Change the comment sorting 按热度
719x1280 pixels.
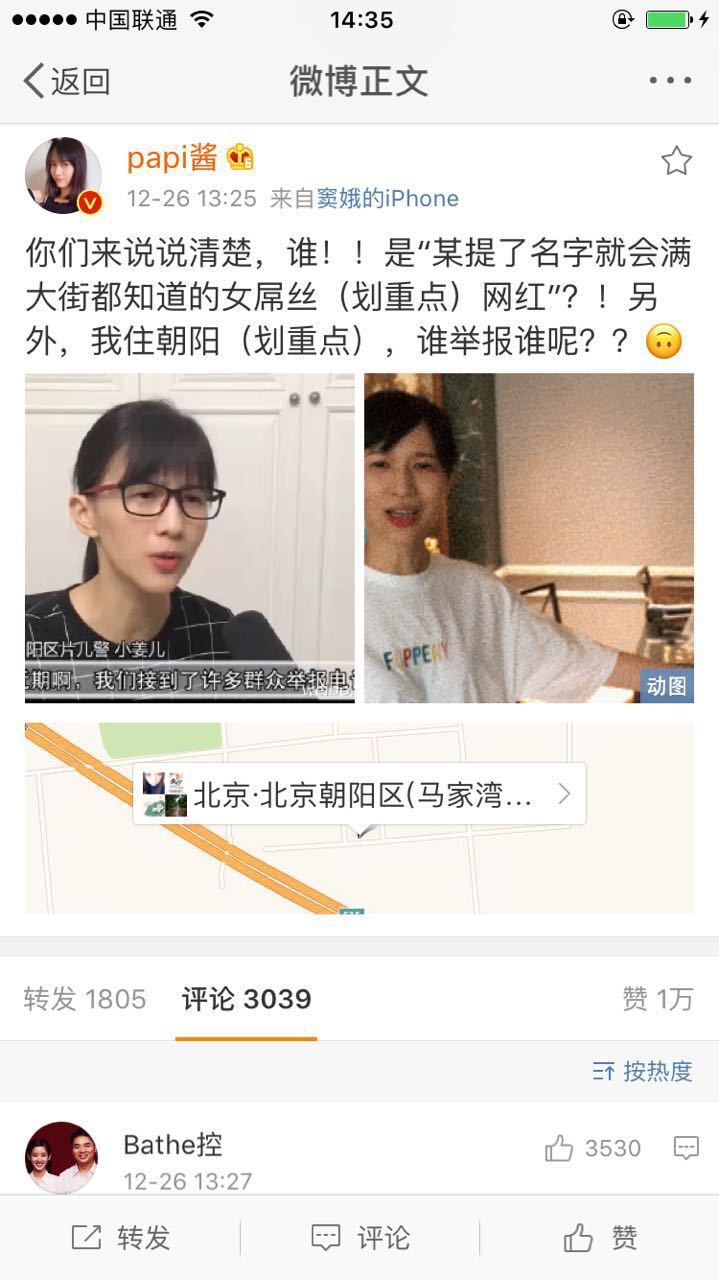tap(642, 1072)
